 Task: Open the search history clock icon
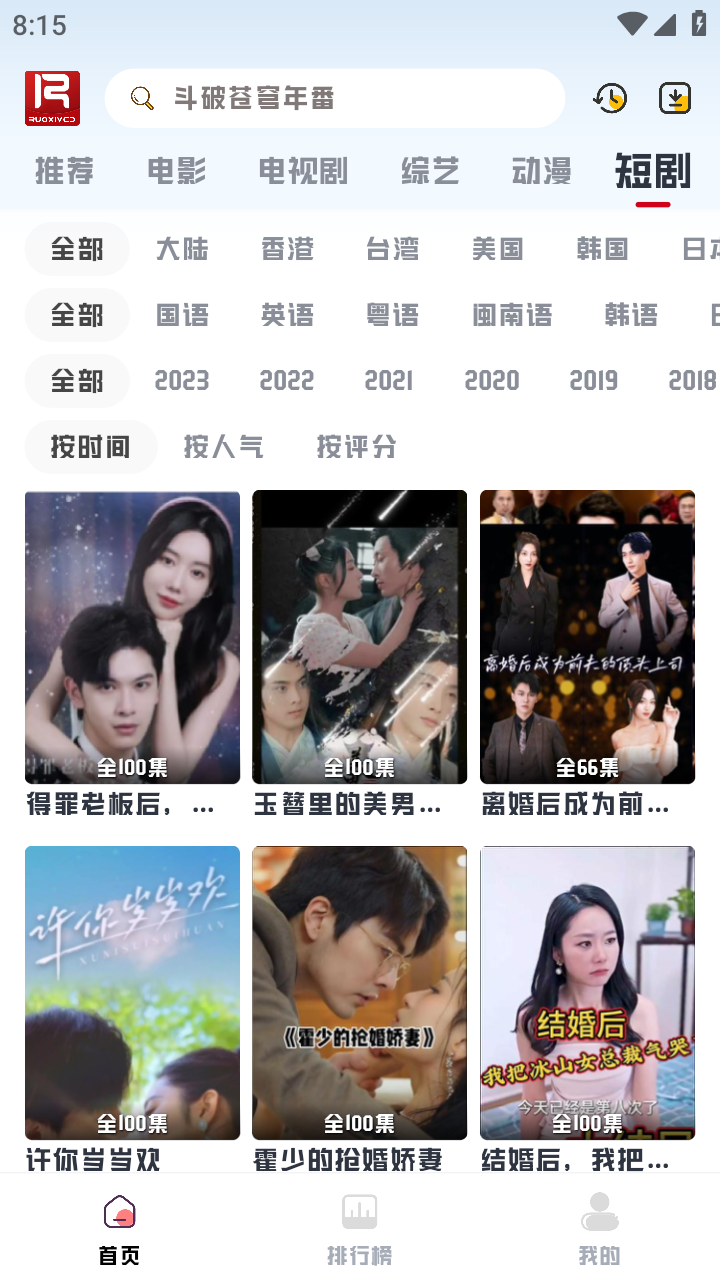click(x=610, y=98)
